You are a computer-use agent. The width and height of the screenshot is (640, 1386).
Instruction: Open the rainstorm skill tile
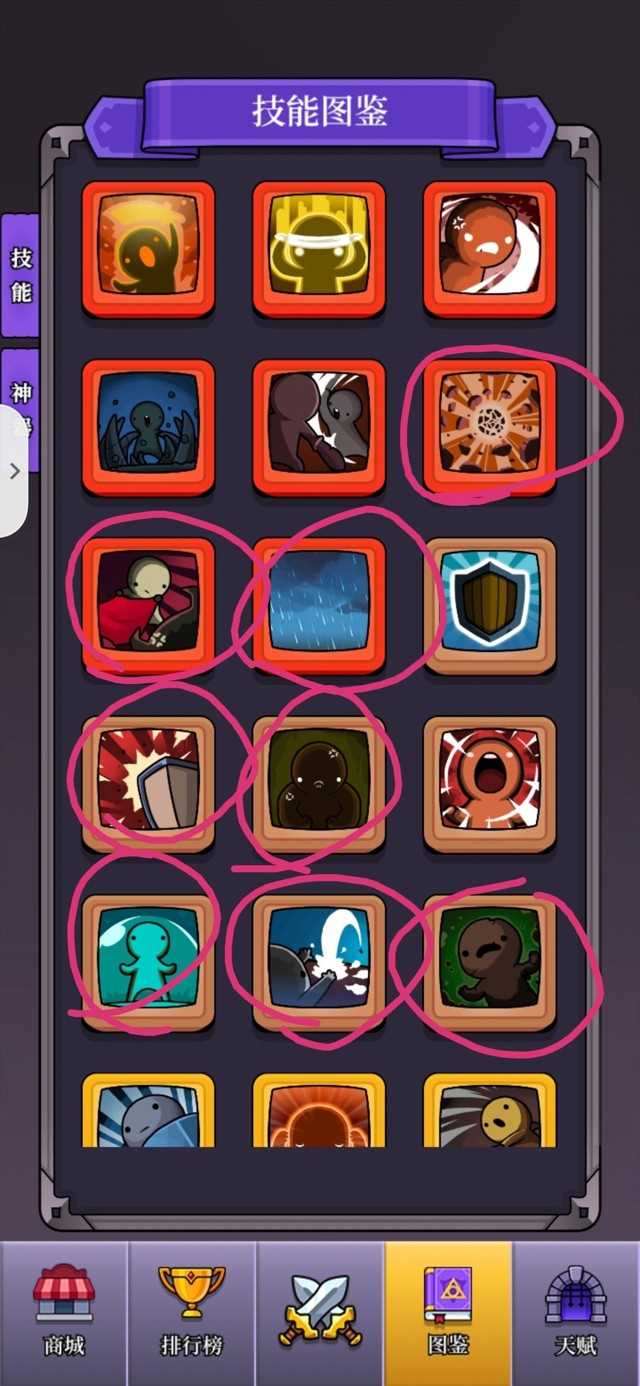point(319,605)
